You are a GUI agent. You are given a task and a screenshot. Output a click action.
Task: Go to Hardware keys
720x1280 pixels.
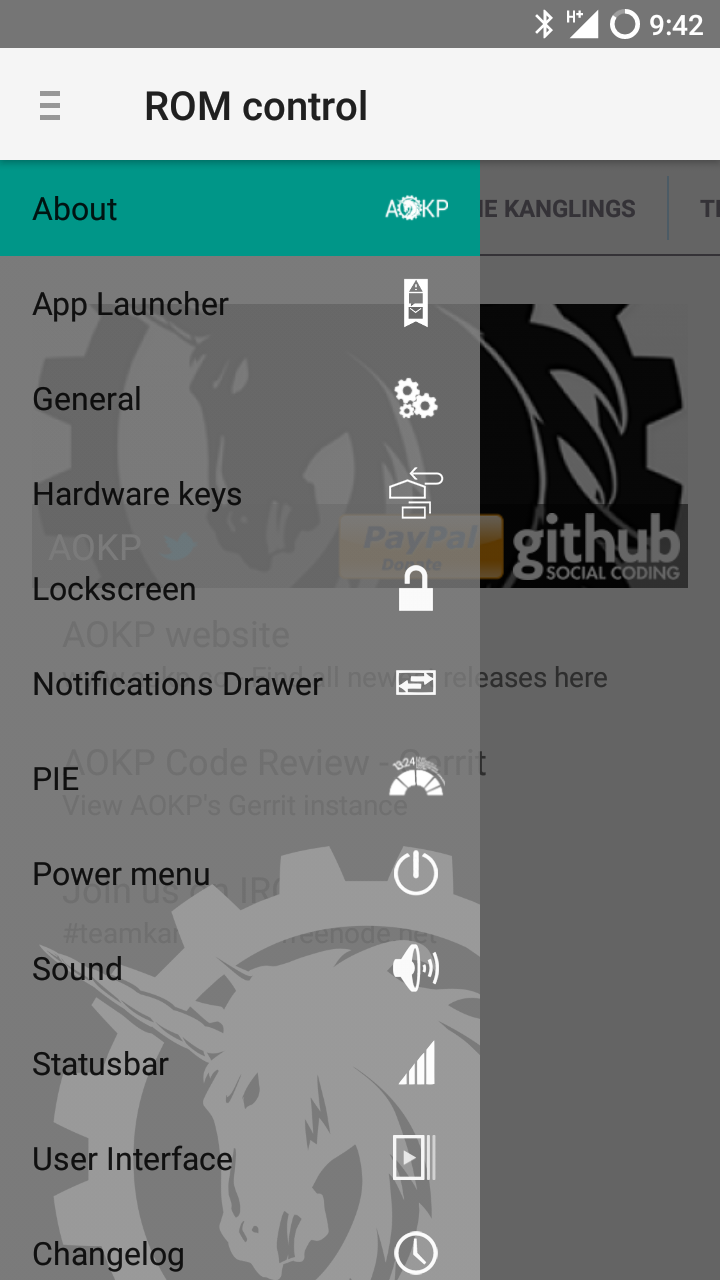[240, 494]
